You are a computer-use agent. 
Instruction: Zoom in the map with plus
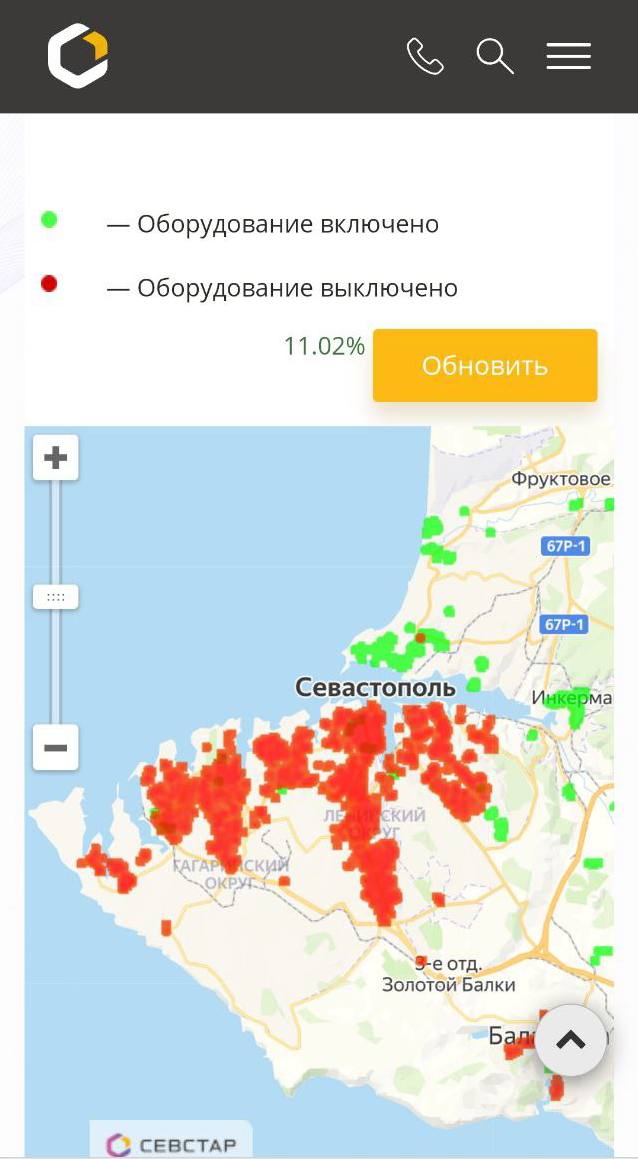coord(56,458)
